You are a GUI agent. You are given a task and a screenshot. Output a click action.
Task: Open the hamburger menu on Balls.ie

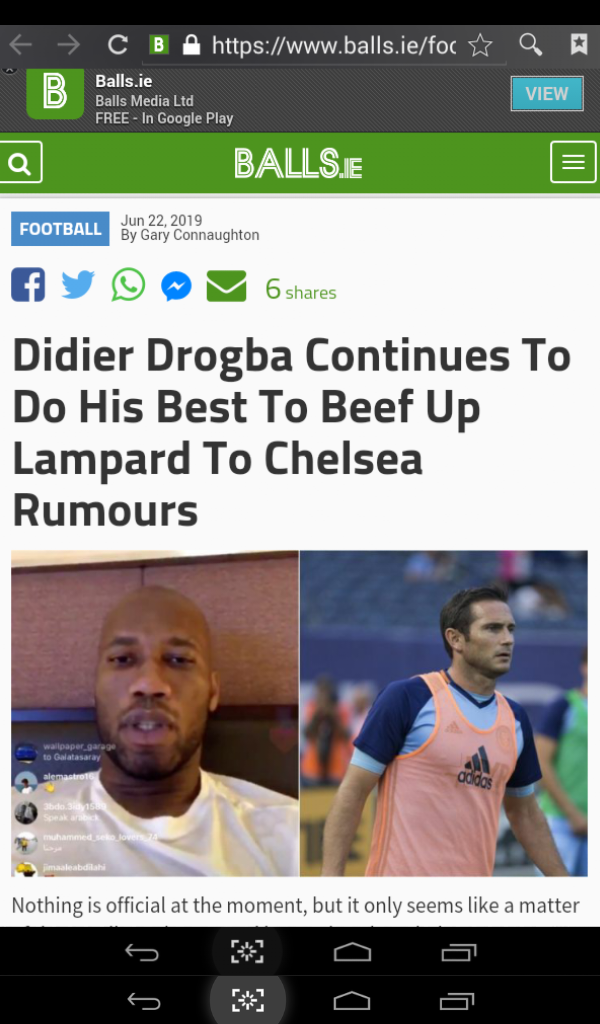pyautogui.click(x=573, y=162)
